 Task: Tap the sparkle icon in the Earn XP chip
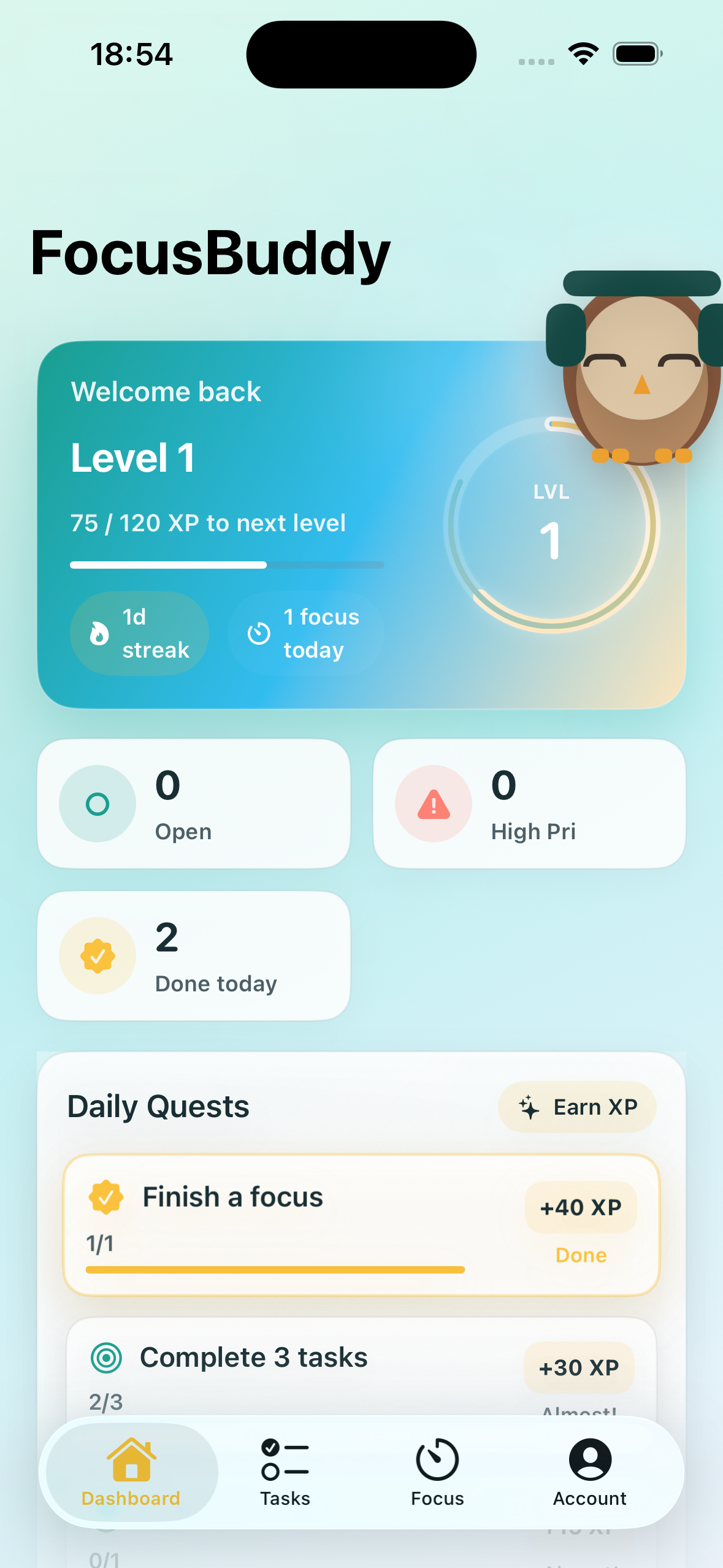(528, 1107)
